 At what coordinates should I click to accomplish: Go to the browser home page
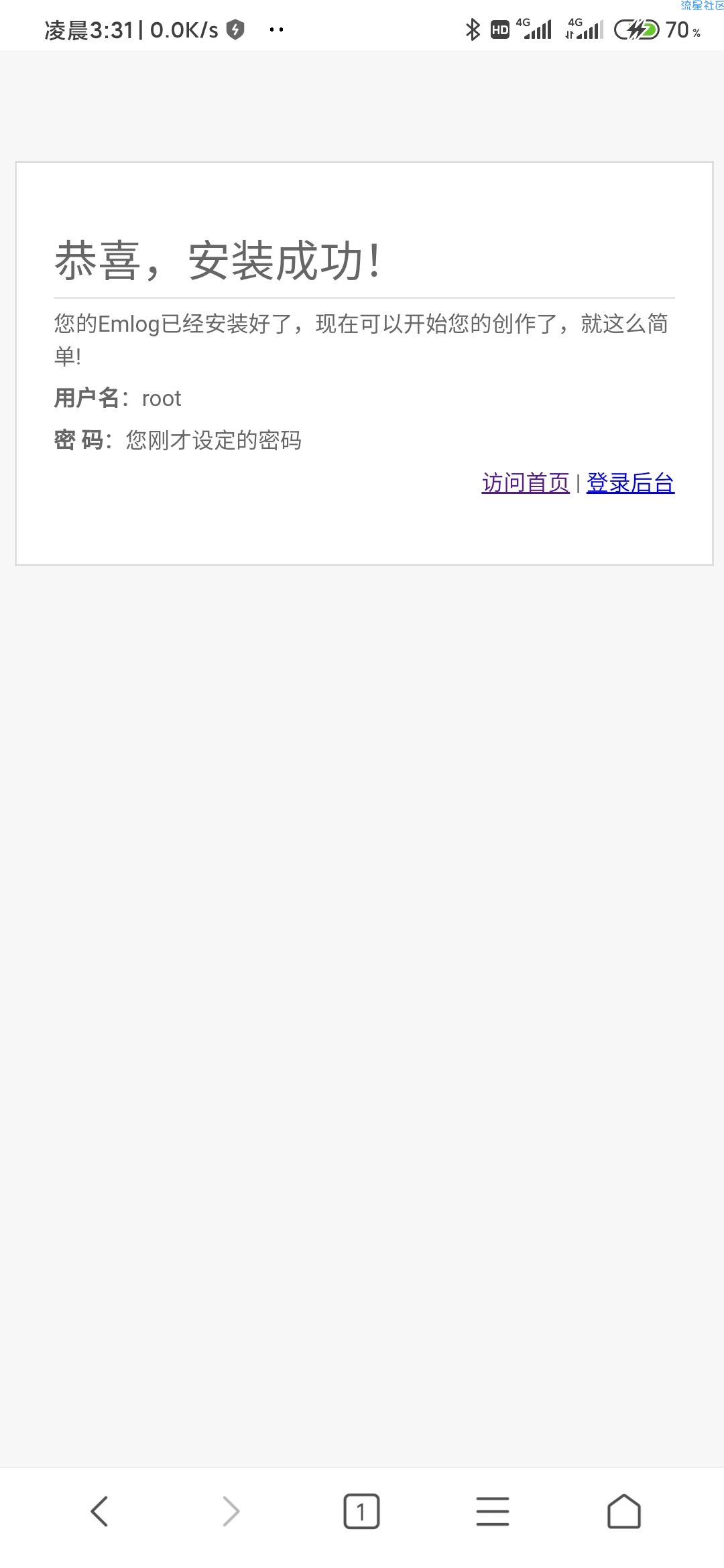tap(624, 1511)
